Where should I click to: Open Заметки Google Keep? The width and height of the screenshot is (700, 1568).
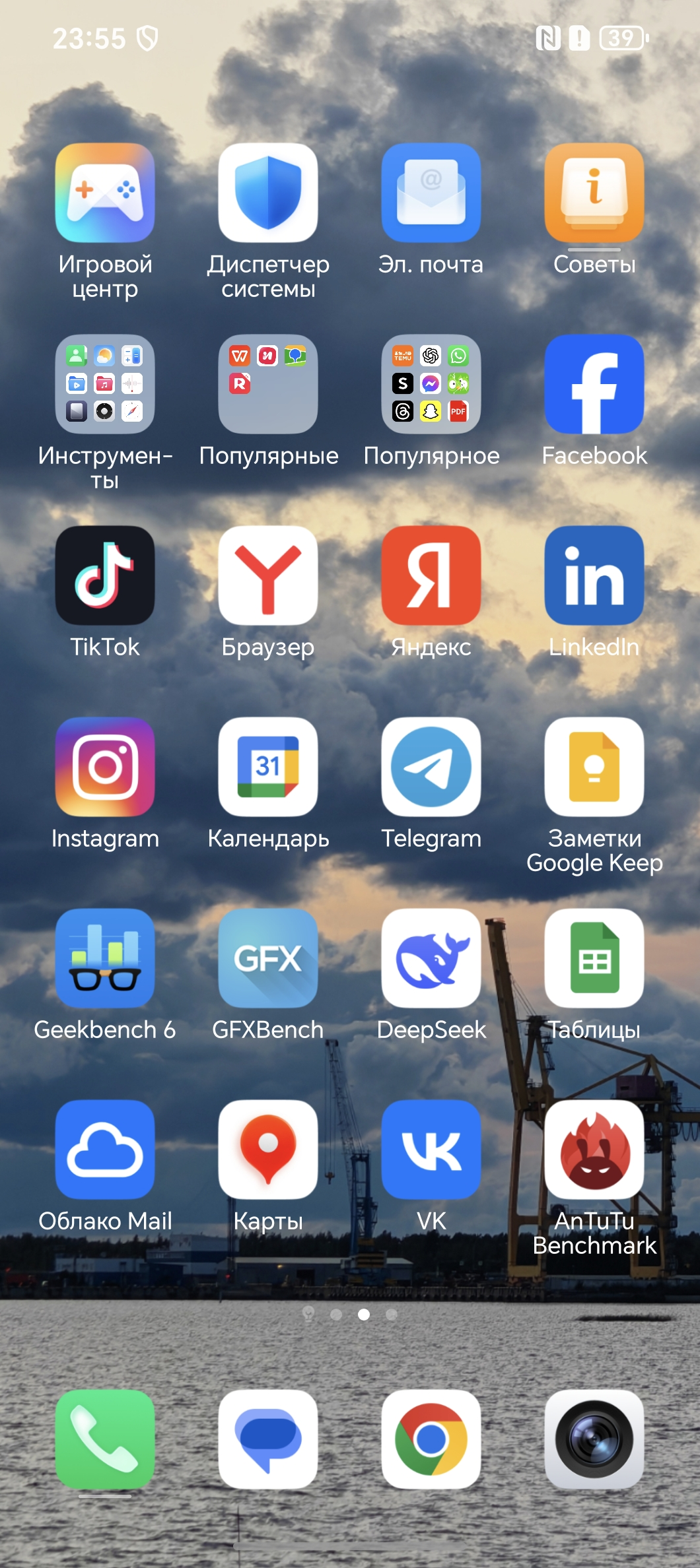[594, 767]
